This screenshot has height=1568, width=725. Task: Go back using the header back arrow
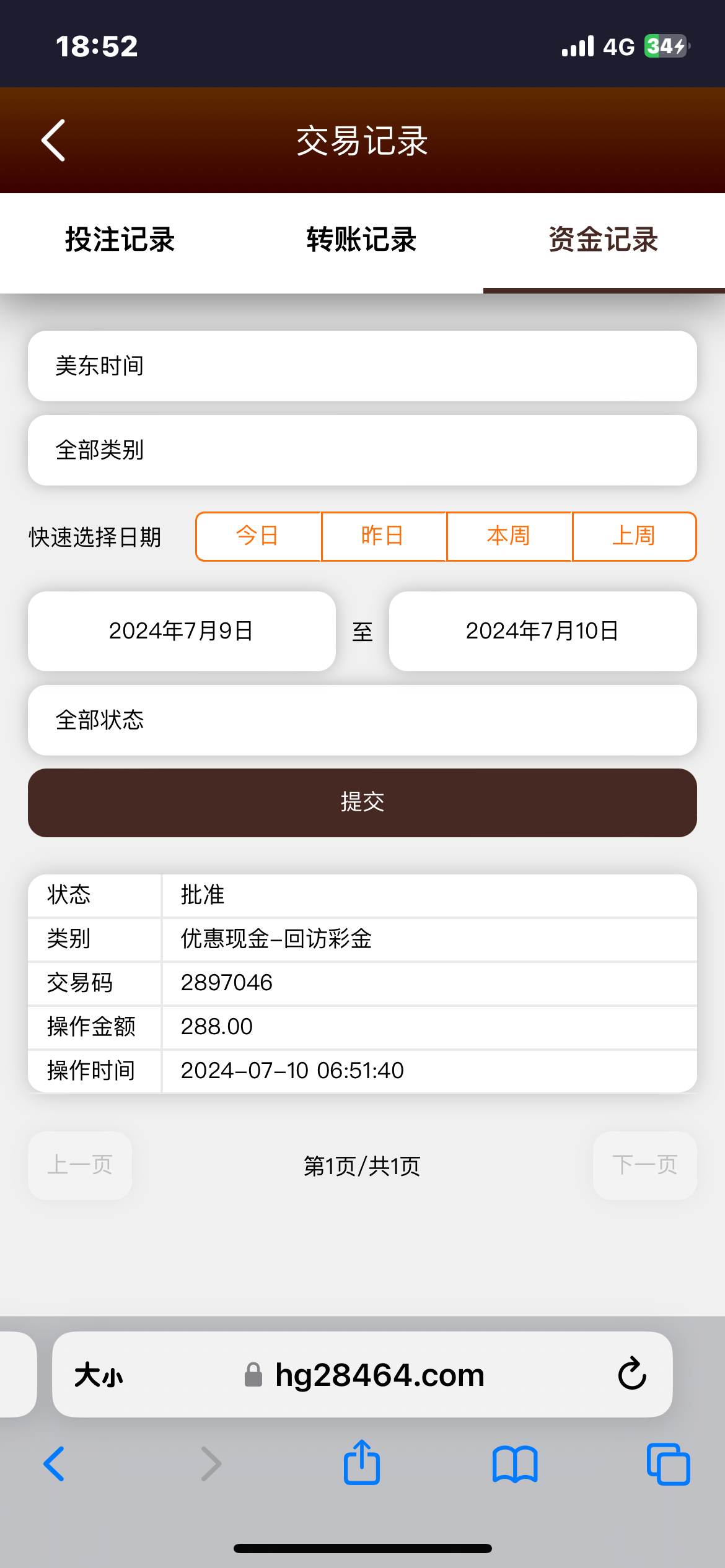pos(53,141)
